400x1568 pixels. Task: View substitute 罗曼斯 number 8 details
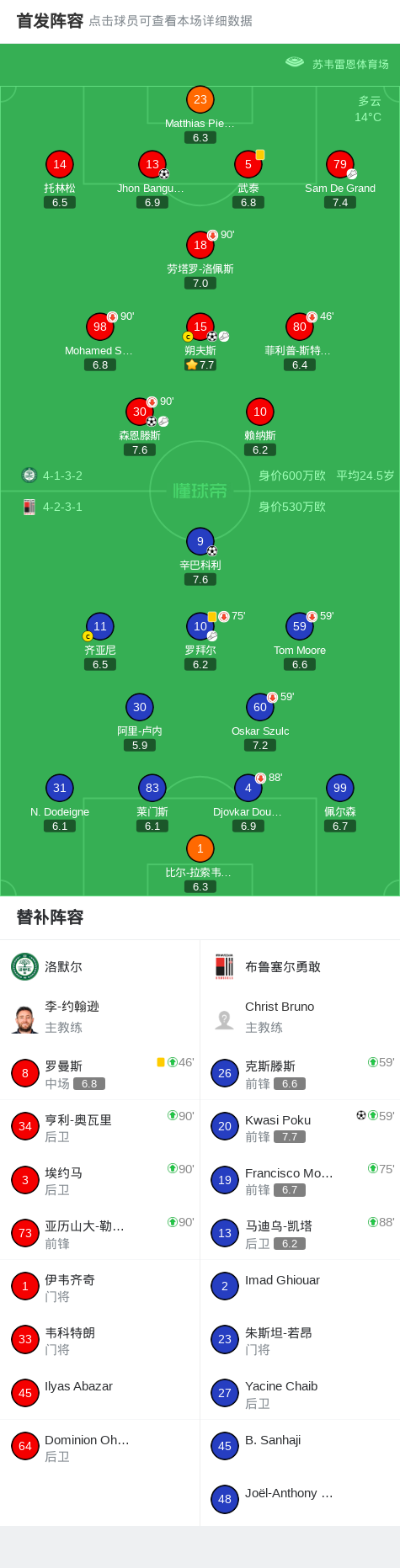pos(99,1073)
